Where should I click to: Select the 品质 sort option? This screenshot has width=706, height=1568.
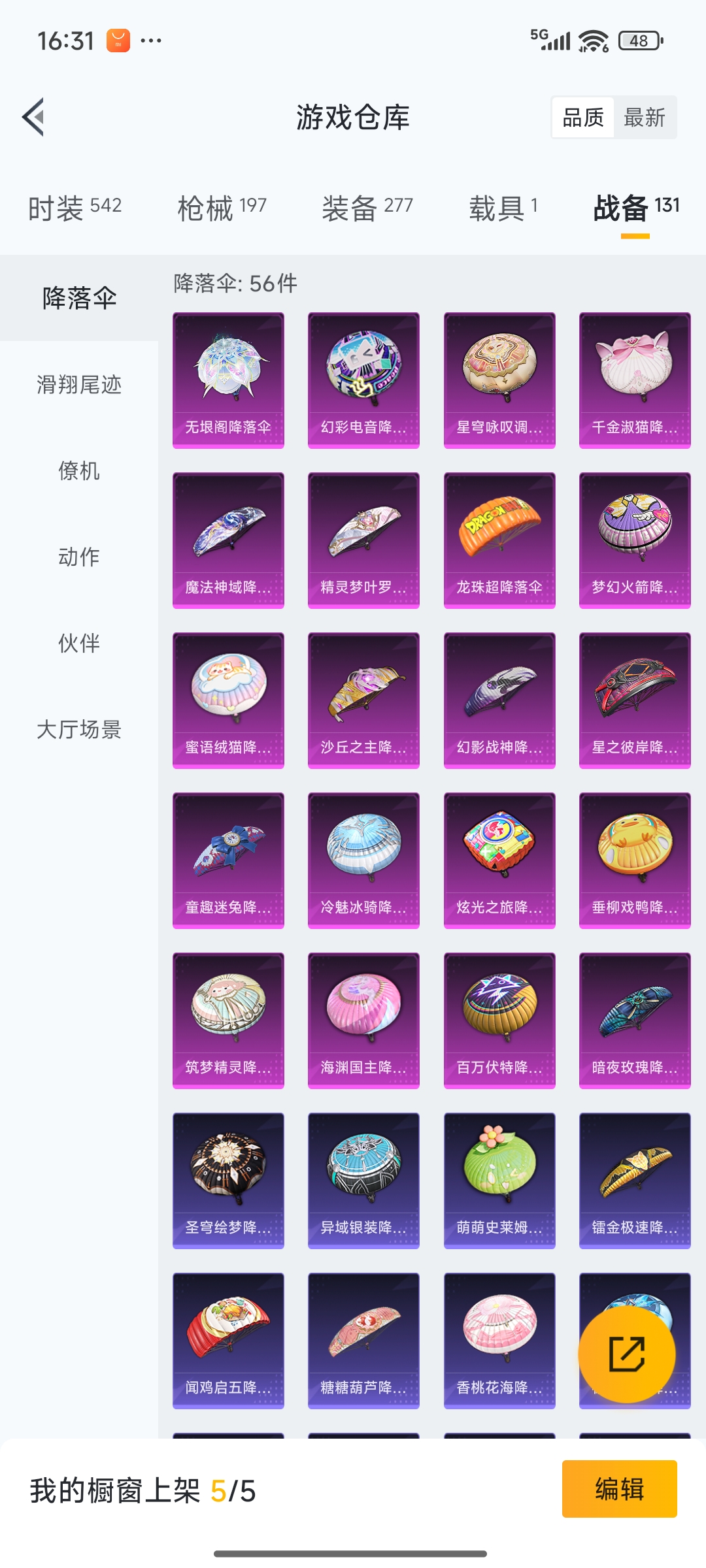point(583,118)
